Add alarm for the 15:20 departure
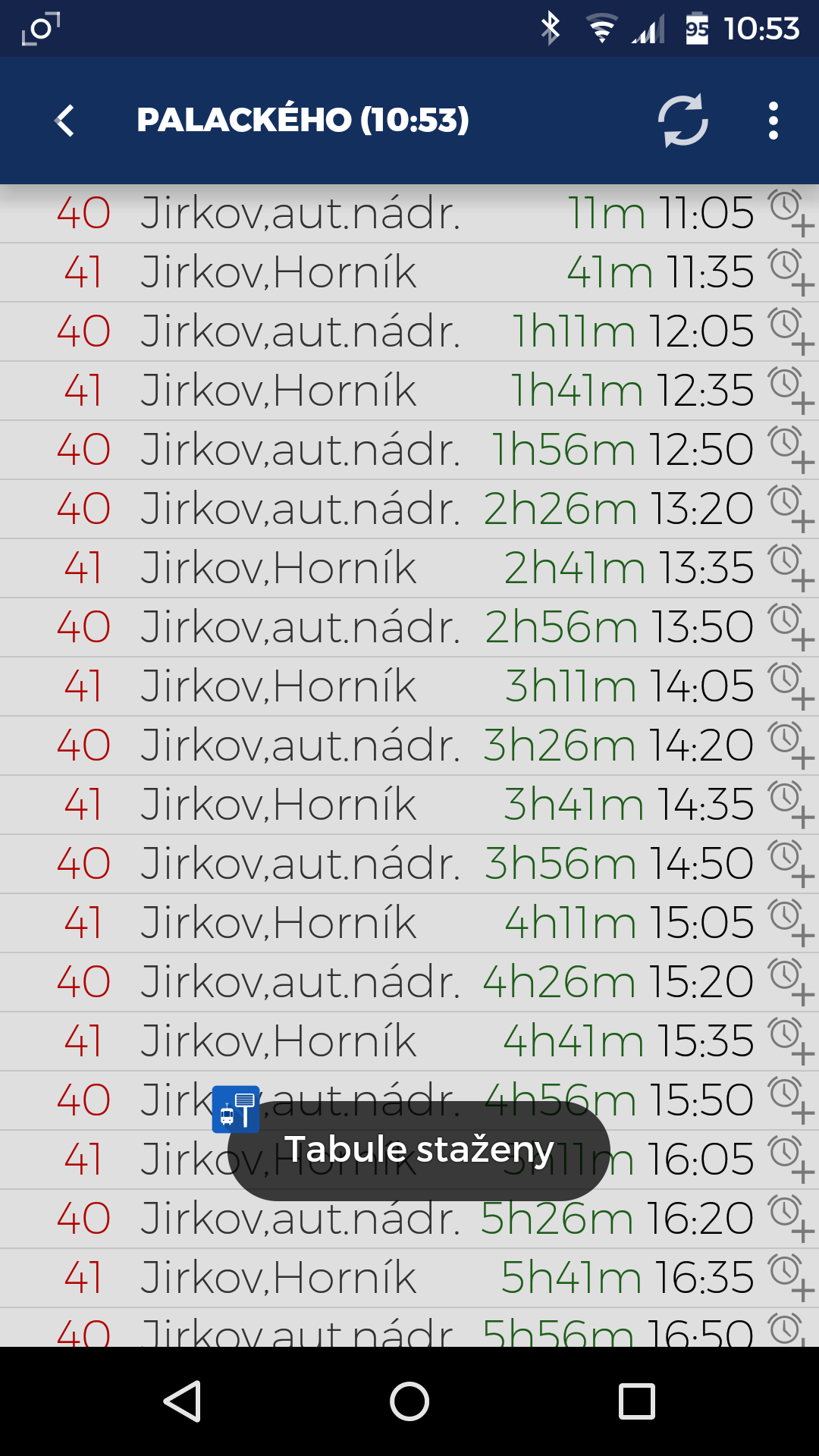 click(791, 982)
